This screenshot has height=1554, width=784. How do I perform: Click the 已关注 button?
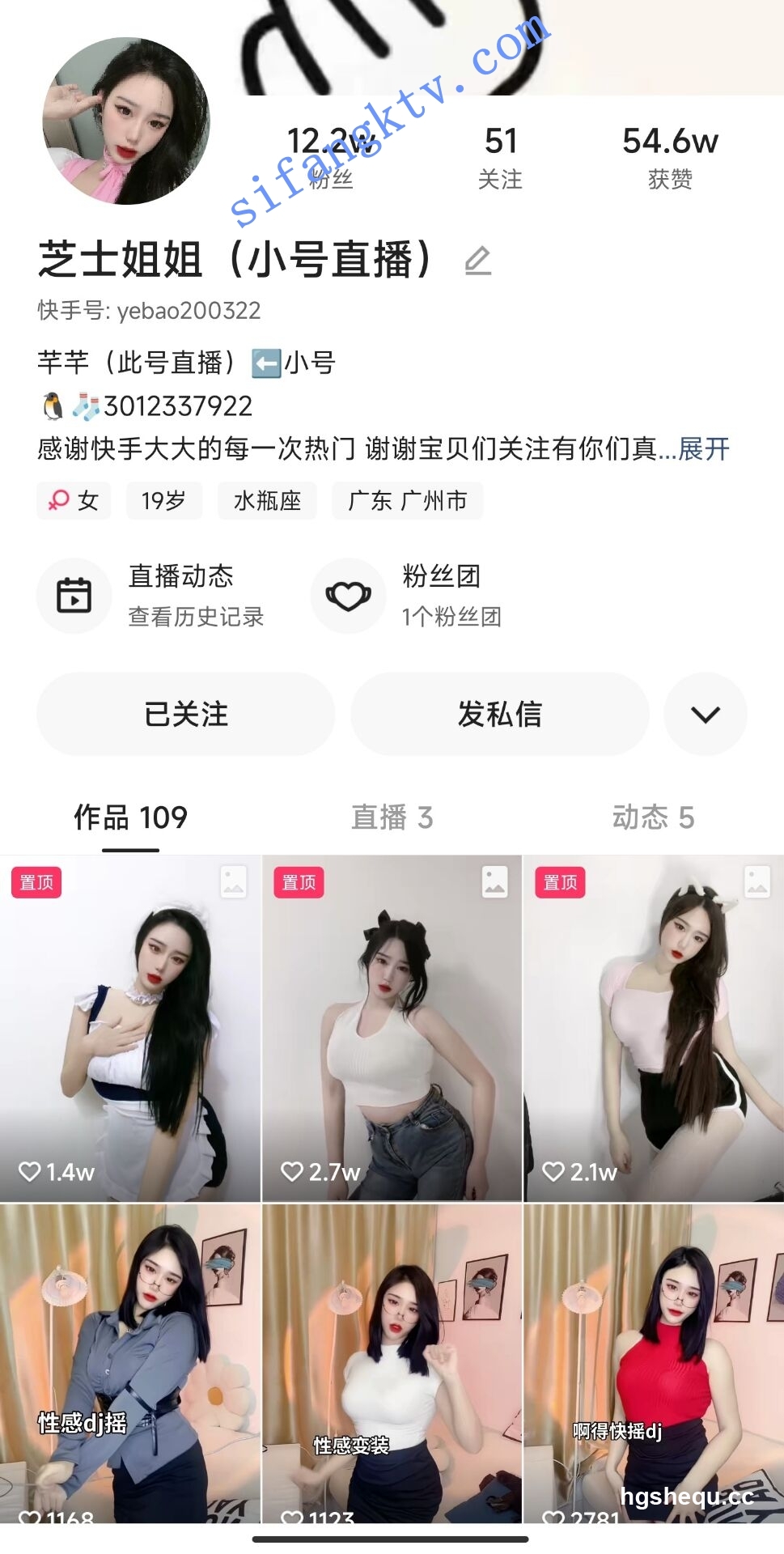pos(185,713)
